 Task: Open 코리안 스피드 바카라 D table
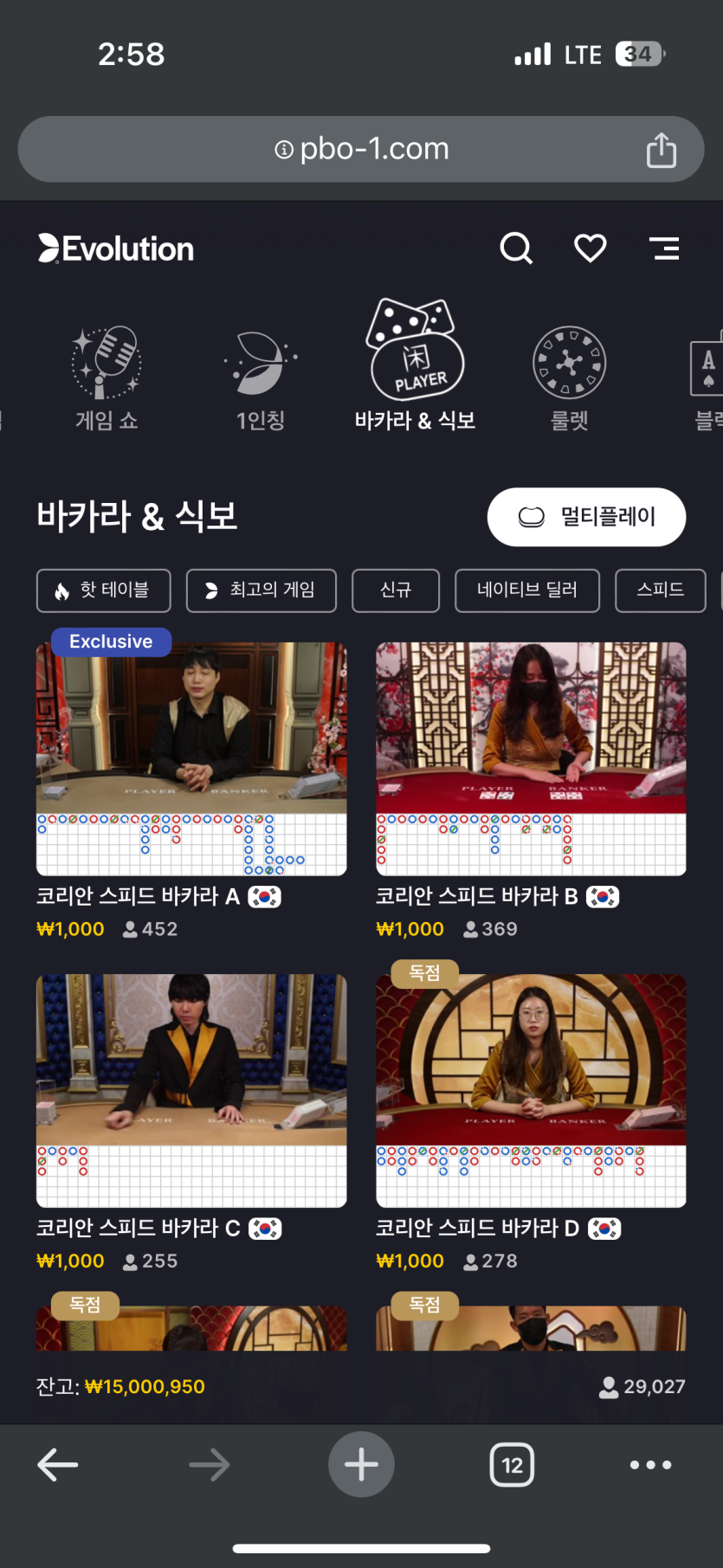click(x=531, y=1090)
